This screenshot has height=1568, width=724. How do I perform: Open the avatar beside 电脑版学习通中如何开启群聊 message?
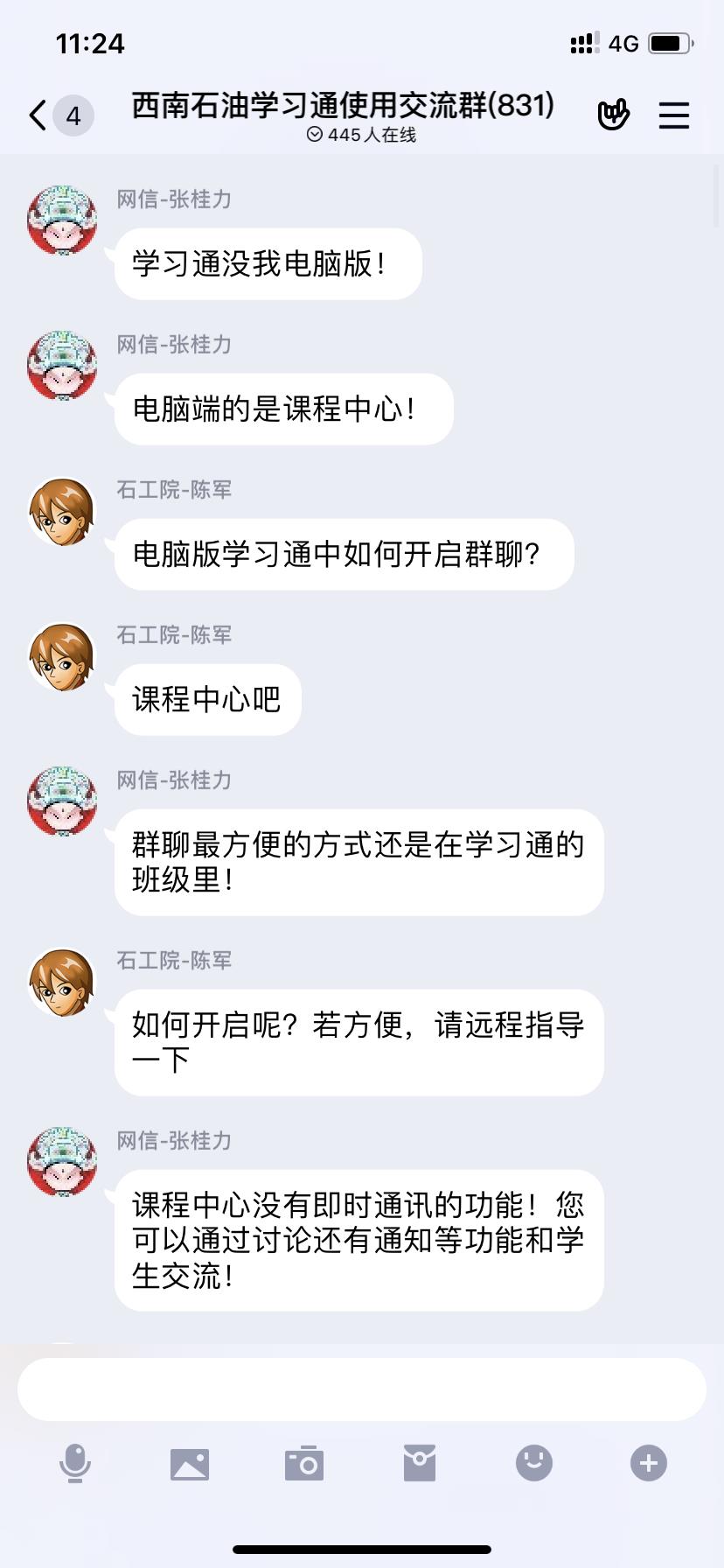click(x=62, y=512)
